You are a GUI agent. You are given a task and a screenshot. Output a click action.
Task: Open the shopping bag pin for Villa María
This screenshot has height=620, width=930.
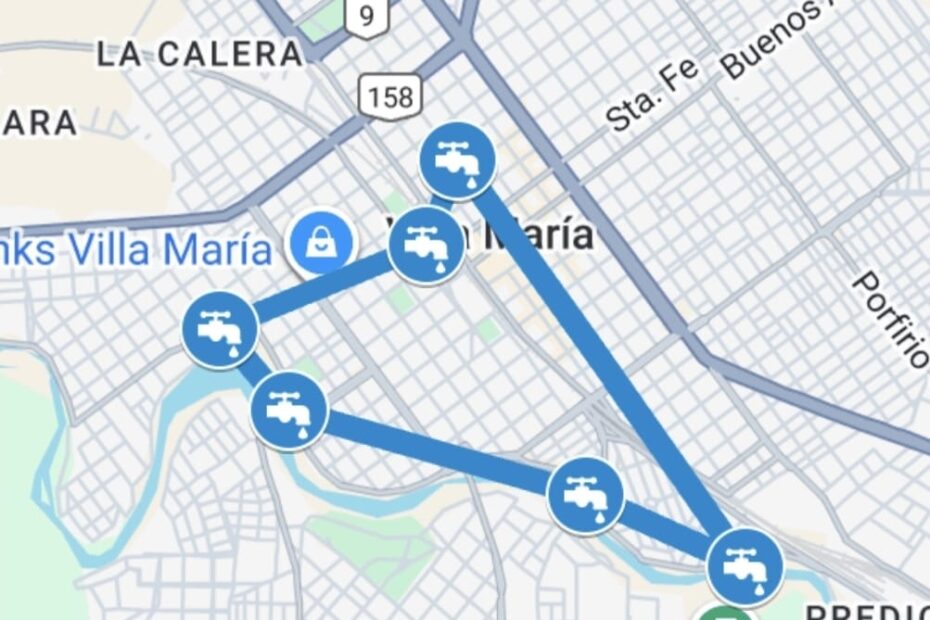click(x=320, y=244)
